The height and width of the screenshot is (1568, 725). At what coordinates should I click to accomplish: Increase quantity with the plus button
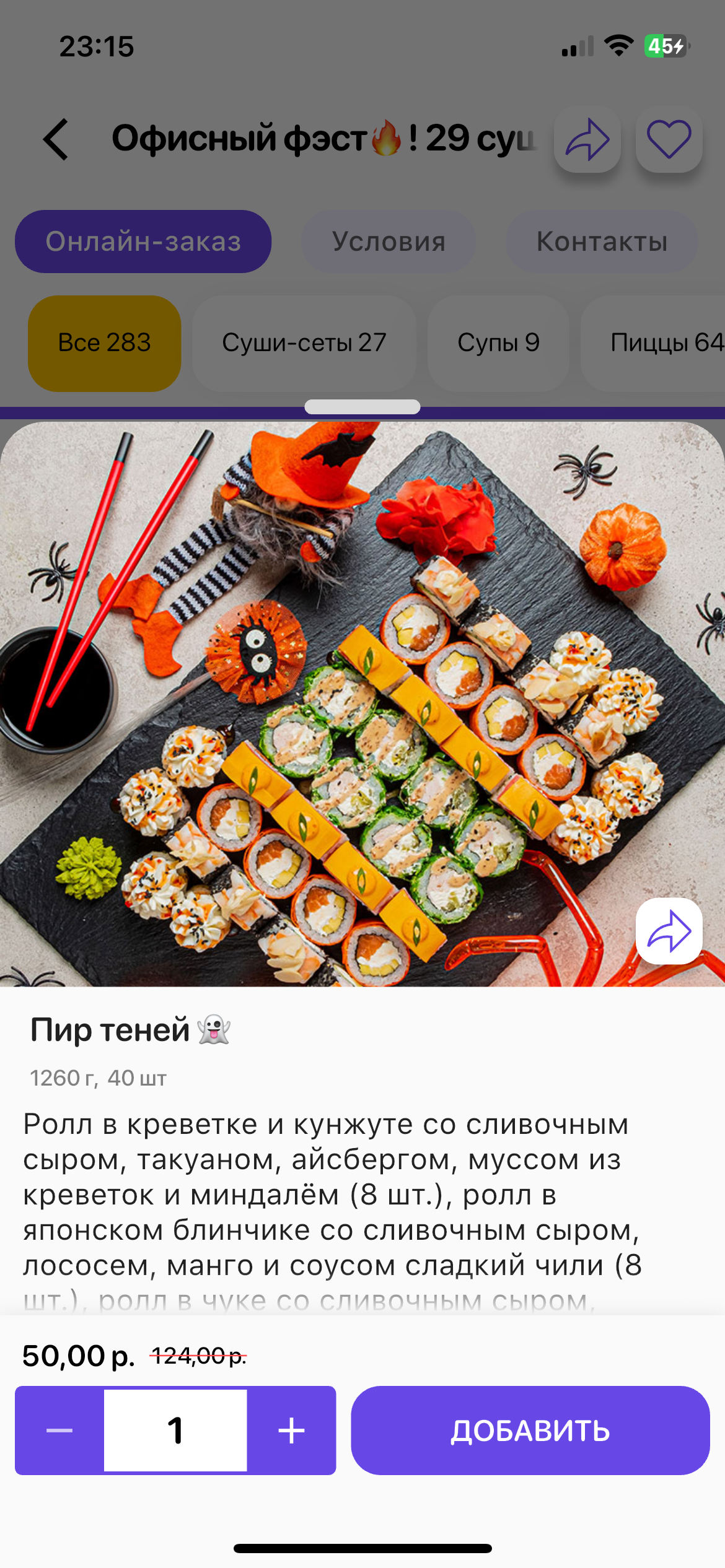coord(291,1430)
